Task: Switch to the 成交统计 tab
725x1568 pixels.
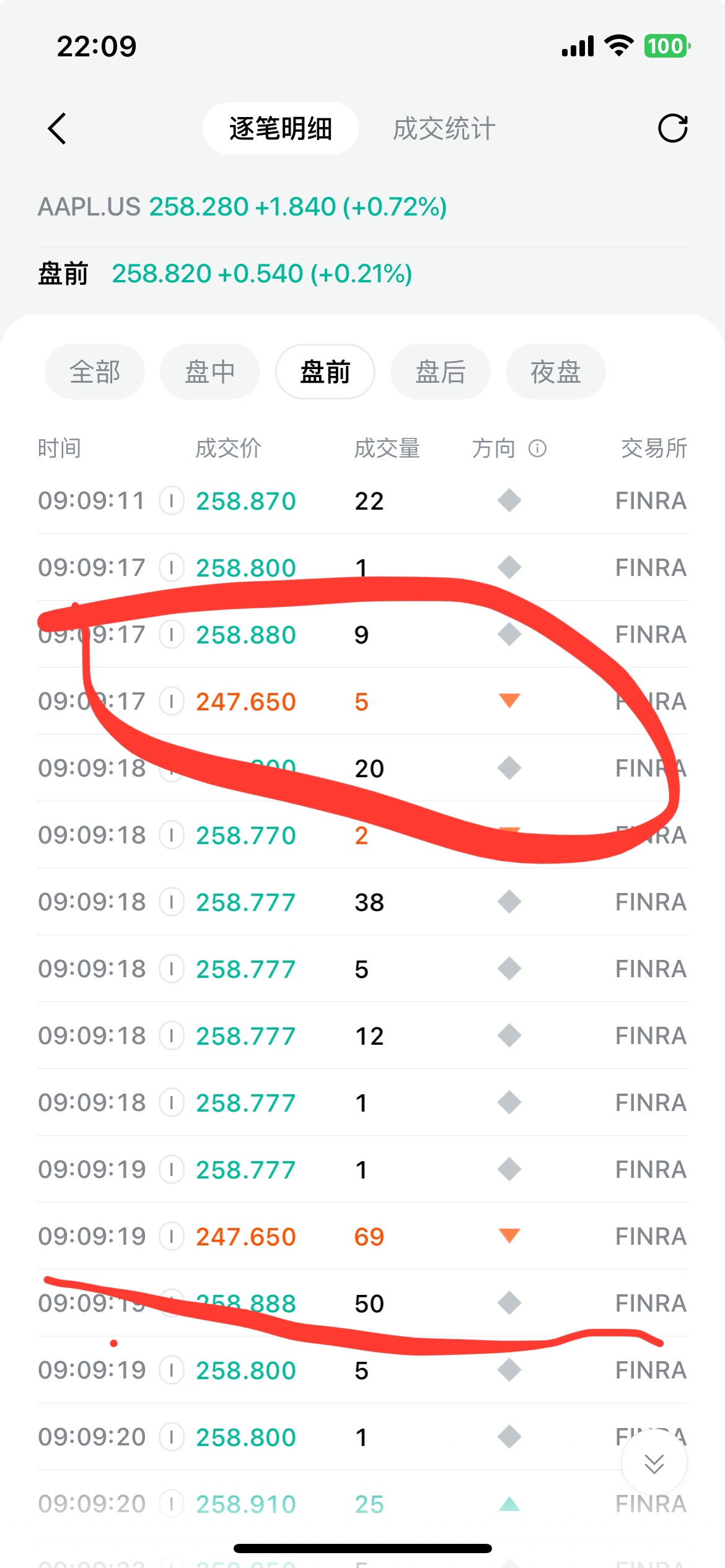Action: click(444, 129)
